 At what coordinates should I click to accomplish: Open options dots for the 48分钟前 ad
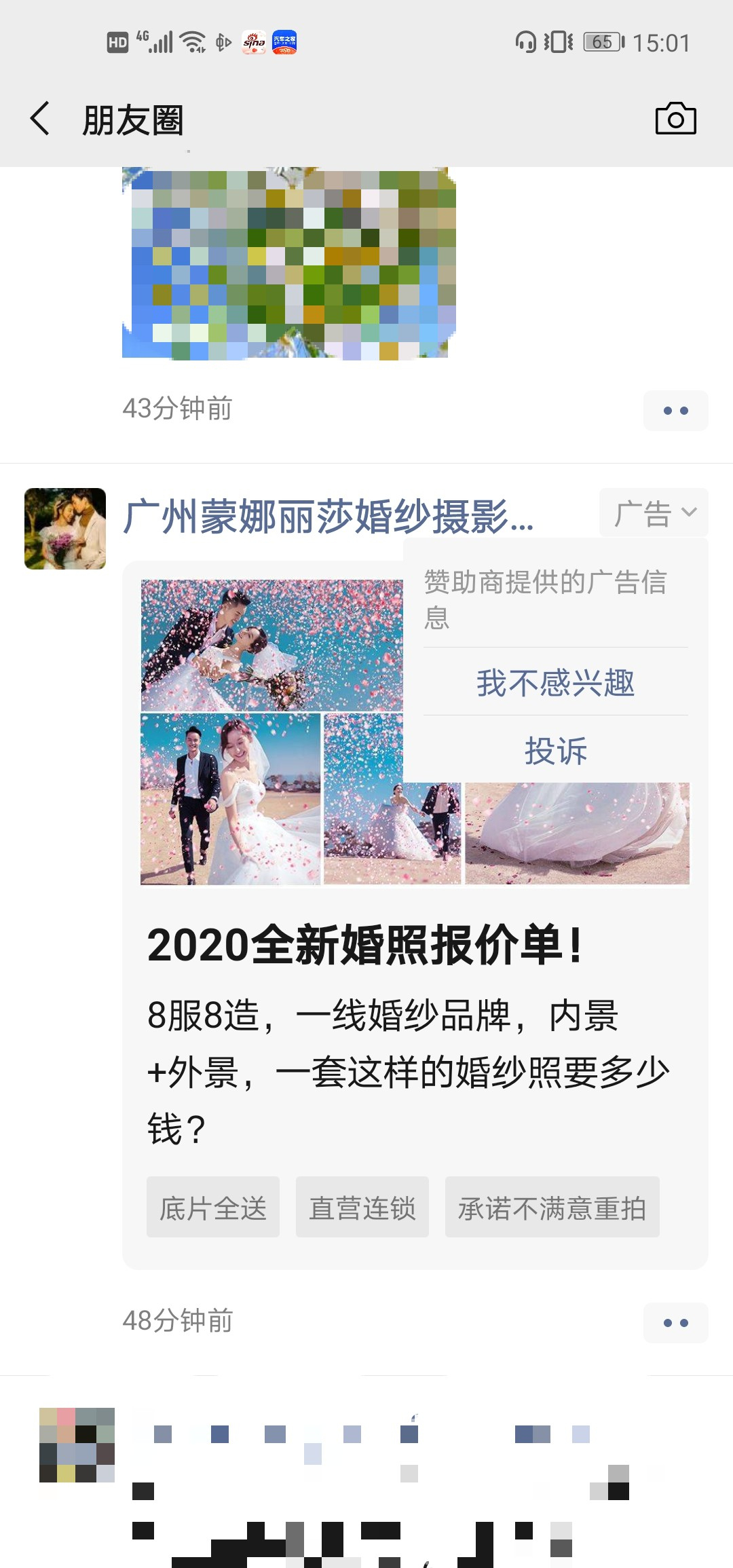click(675, 1323)
